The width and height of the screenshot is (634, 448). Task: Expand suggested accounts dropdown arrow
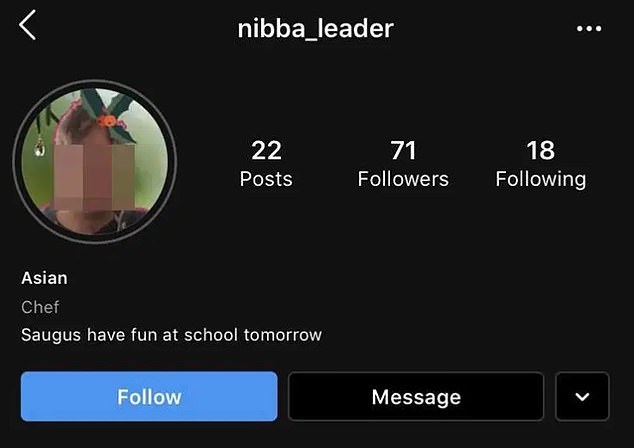[582, 396]
